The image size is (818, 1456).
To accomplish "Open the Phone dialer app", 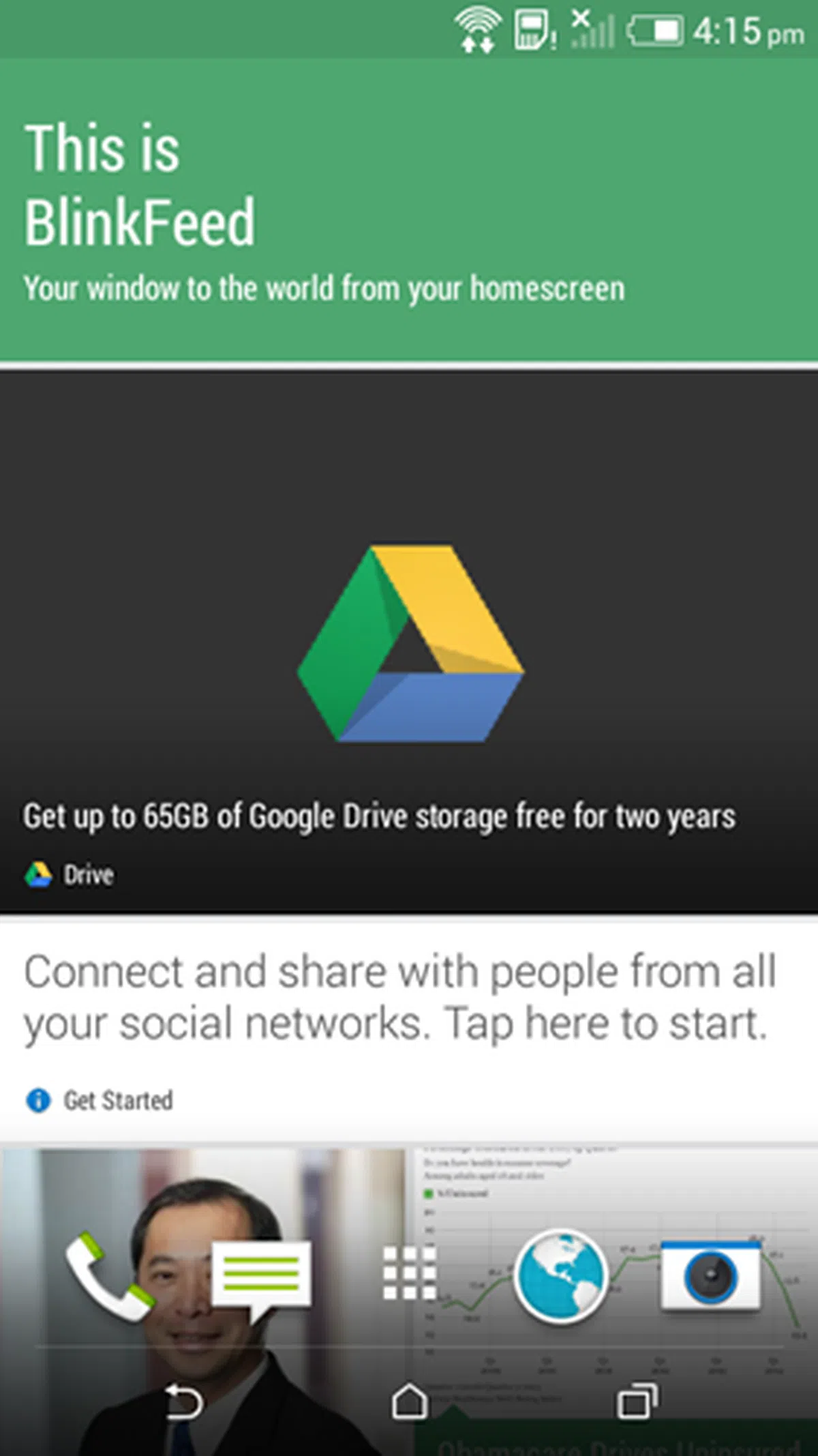I will point(108,1277).
